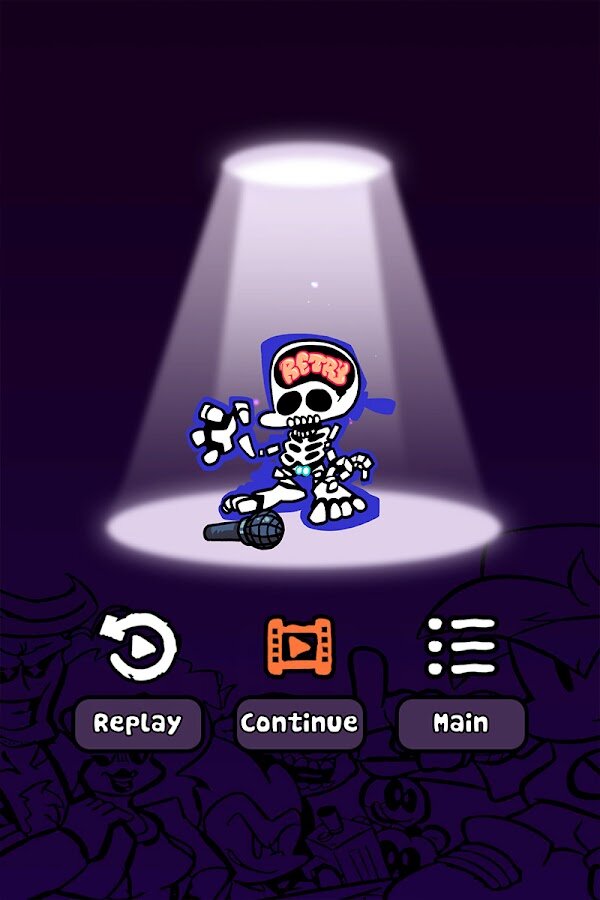Tap the Replay button
Viewport: 600px width, 900px height.
[138, 723]
